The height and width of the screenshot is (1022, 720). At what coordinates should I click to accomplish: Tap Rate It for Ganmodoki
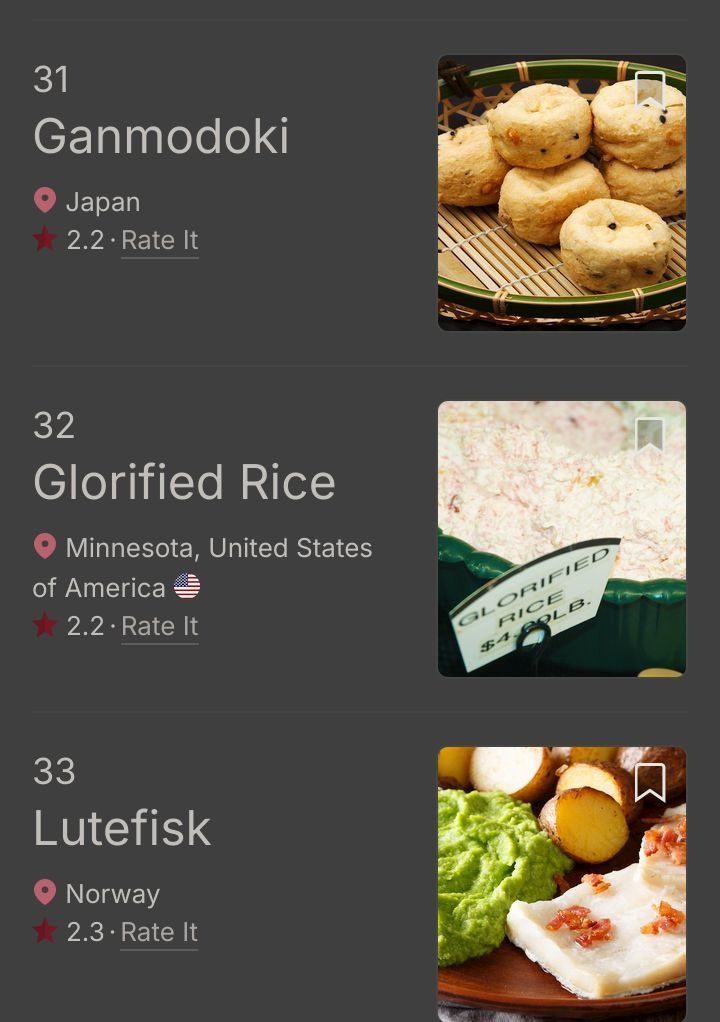[x=160, y=241]
